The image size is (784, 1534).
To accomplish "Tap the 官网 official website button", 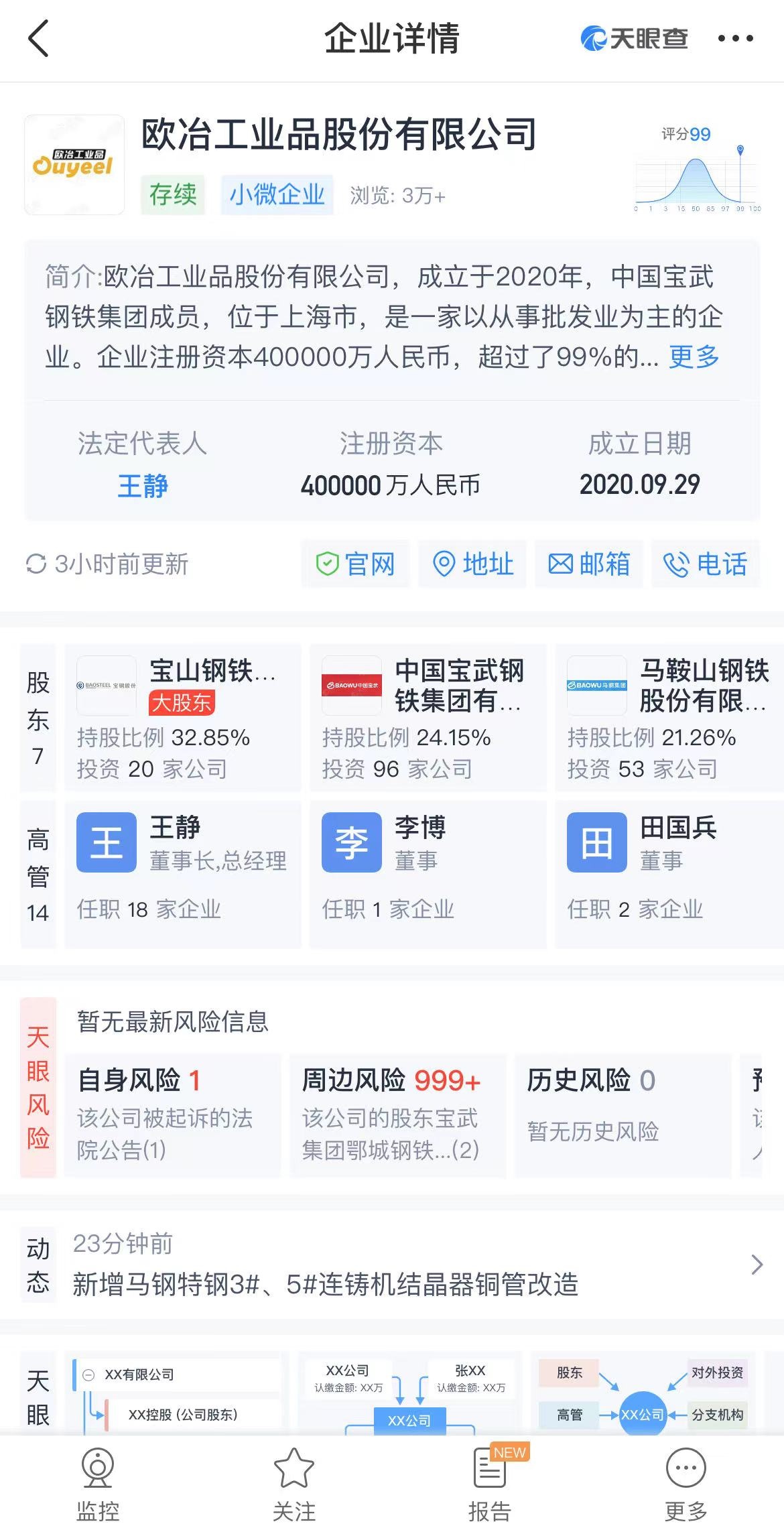I will pyautogui.click(x=355, y=564).
